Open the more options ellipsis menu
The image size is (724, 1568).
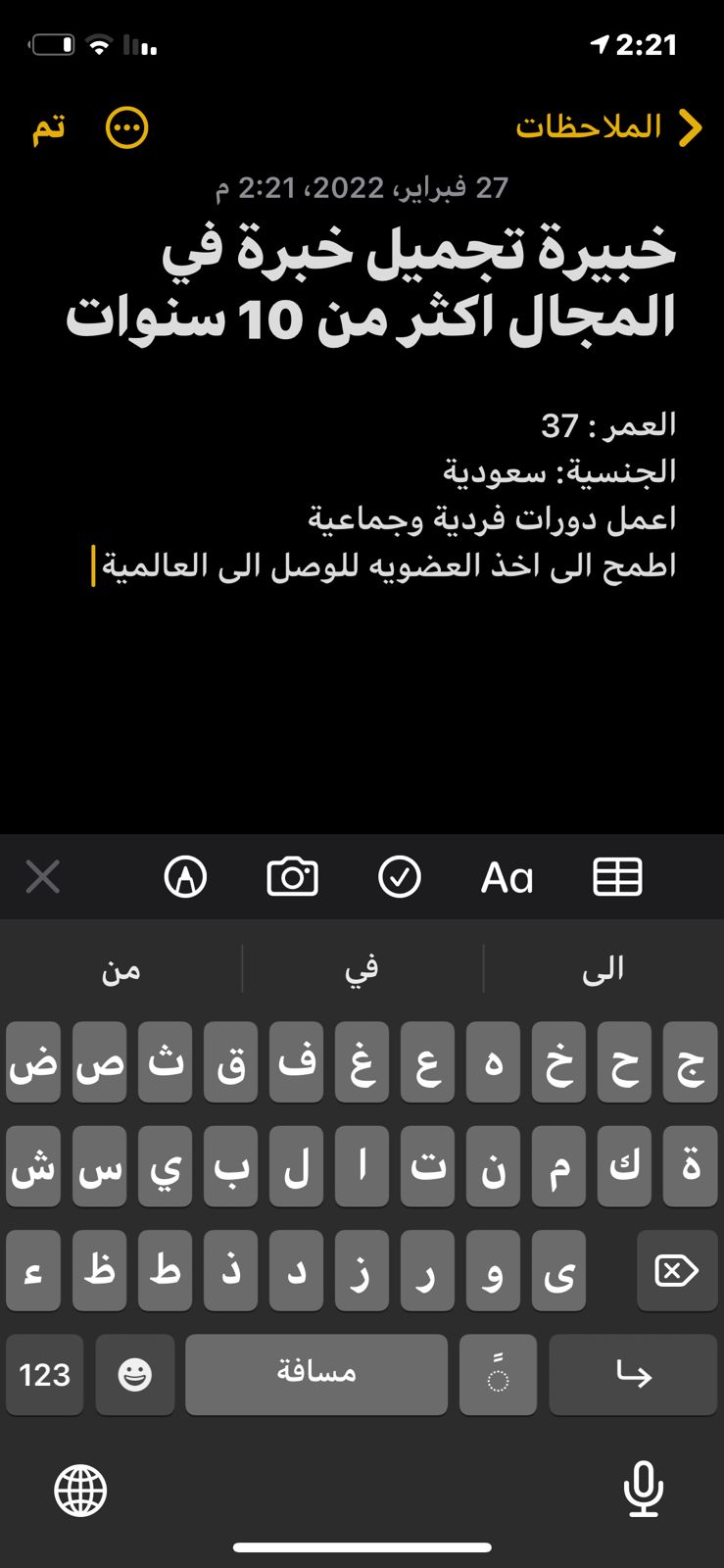(127, 127)
